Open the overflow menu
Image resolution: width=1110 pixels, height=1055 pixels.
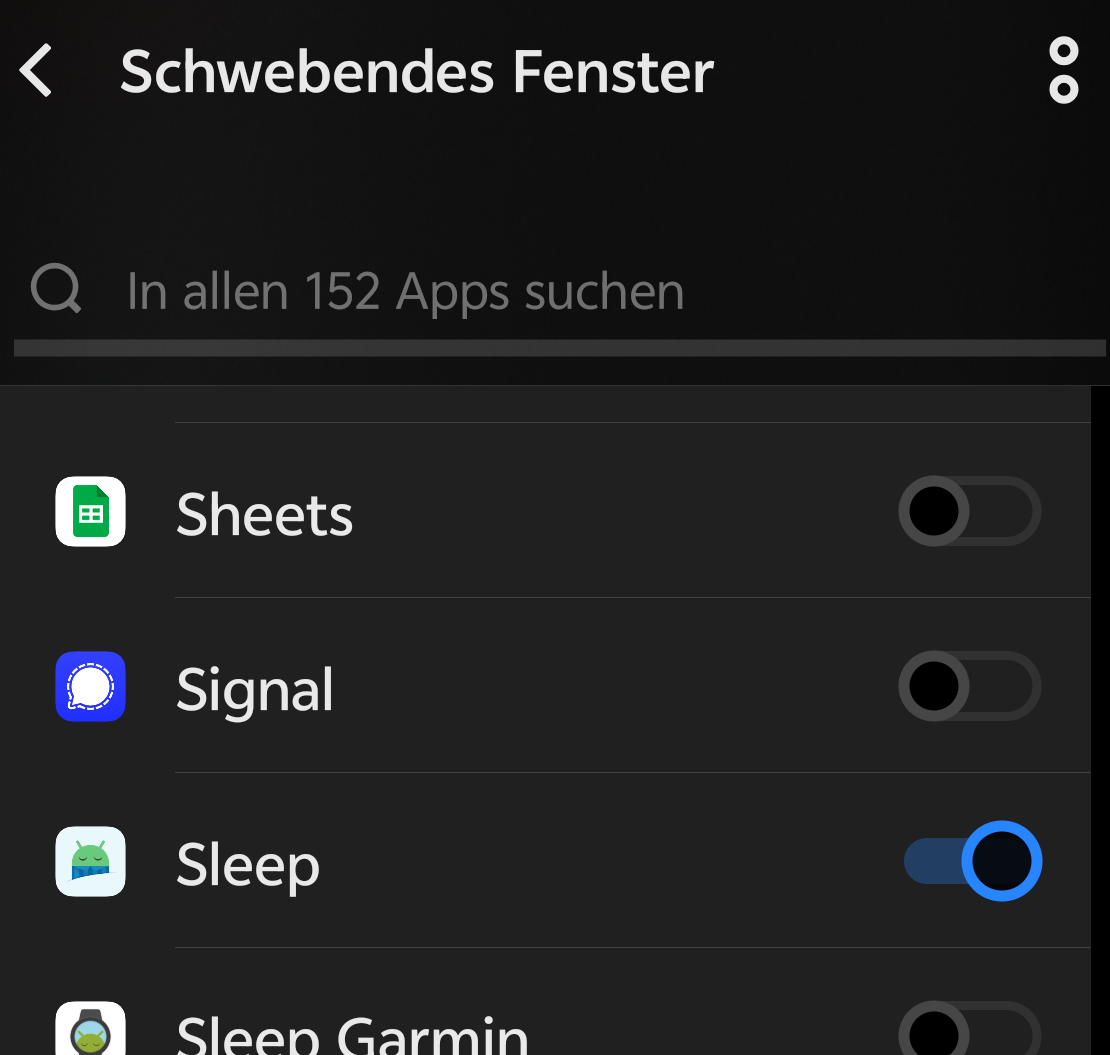[x=1063, y=70]
